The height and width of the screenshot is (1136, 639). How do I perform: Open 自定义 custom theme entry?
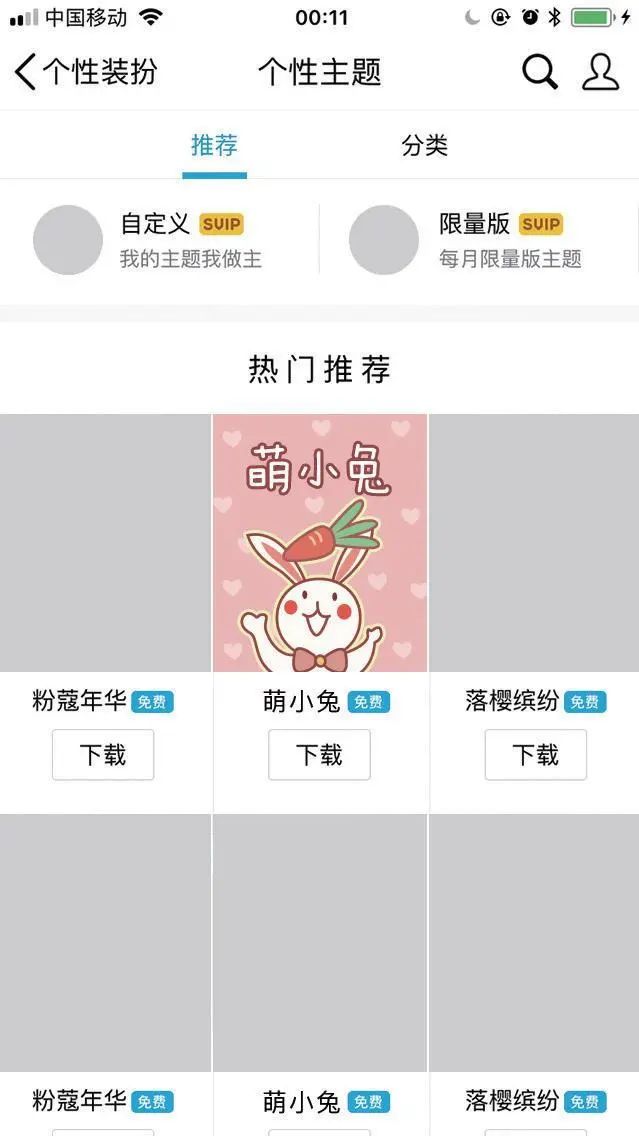[159, 240]
